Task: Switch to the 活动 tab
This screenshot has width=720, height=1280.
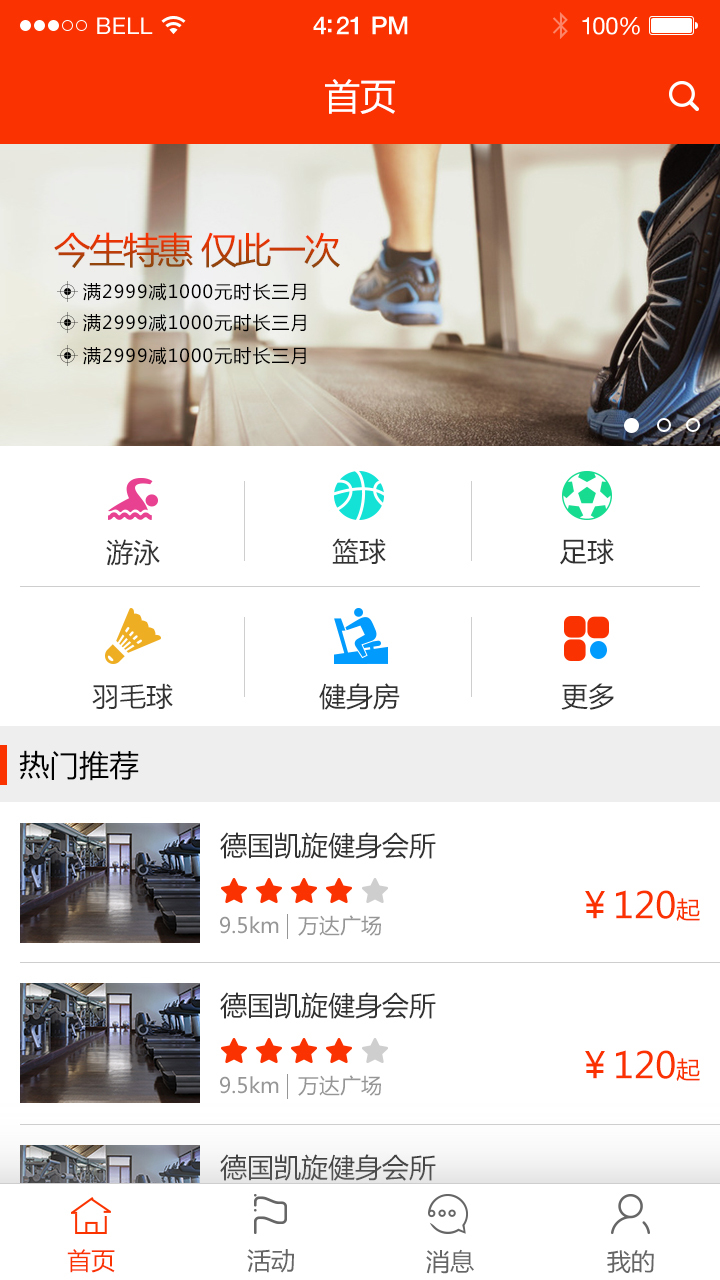Action: 270,1234
